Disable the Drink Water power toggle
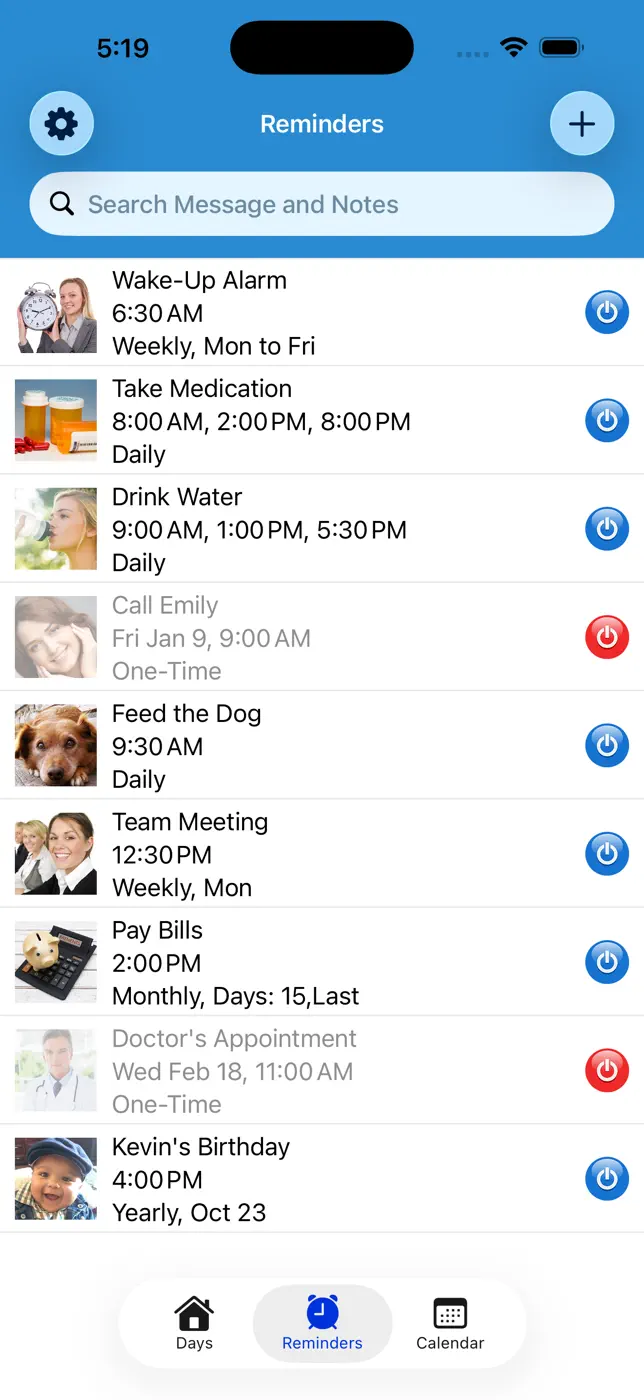The image size is (644, 1400). coord(607,528)
